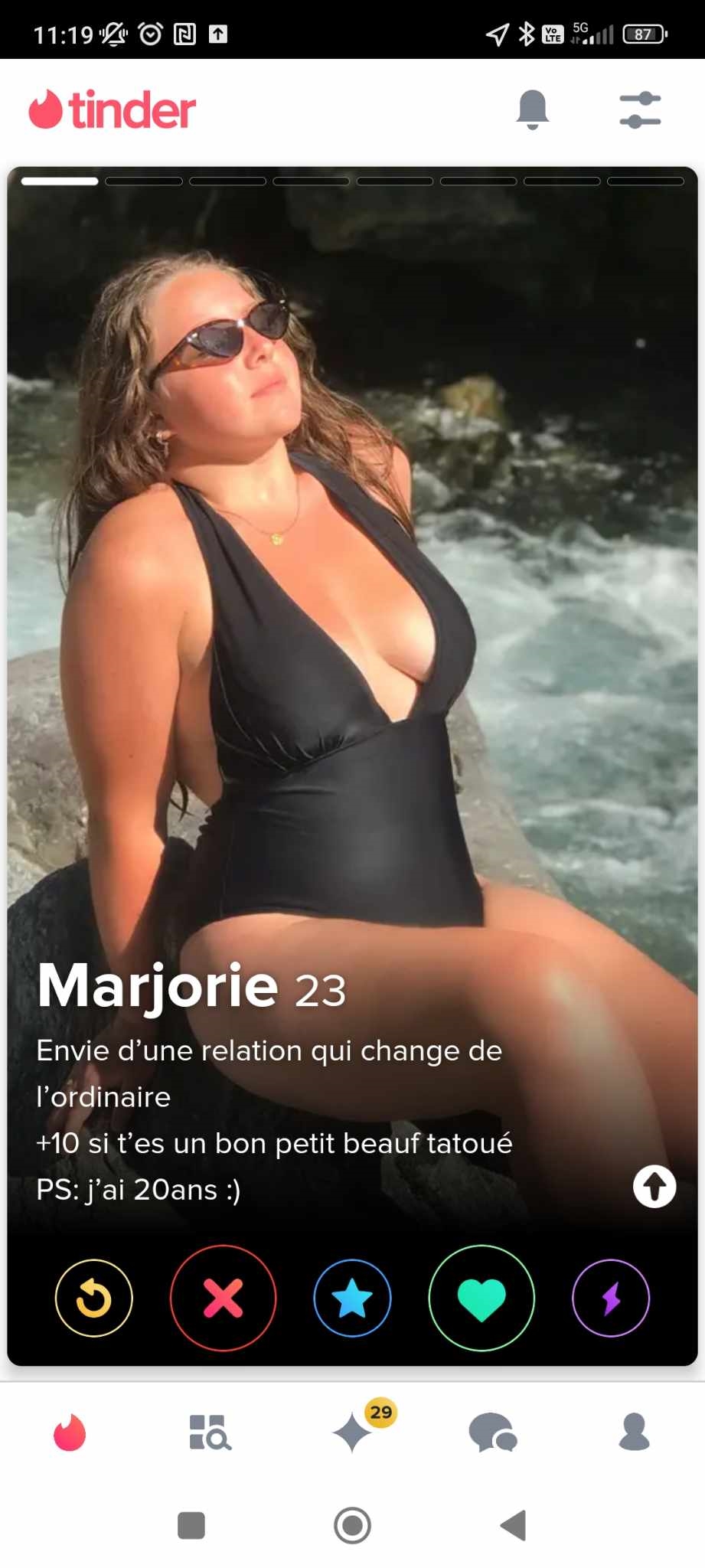Open the notifications bell
Image resolution: width=705 pixels, height=1568 pixels.
[532, 109]
